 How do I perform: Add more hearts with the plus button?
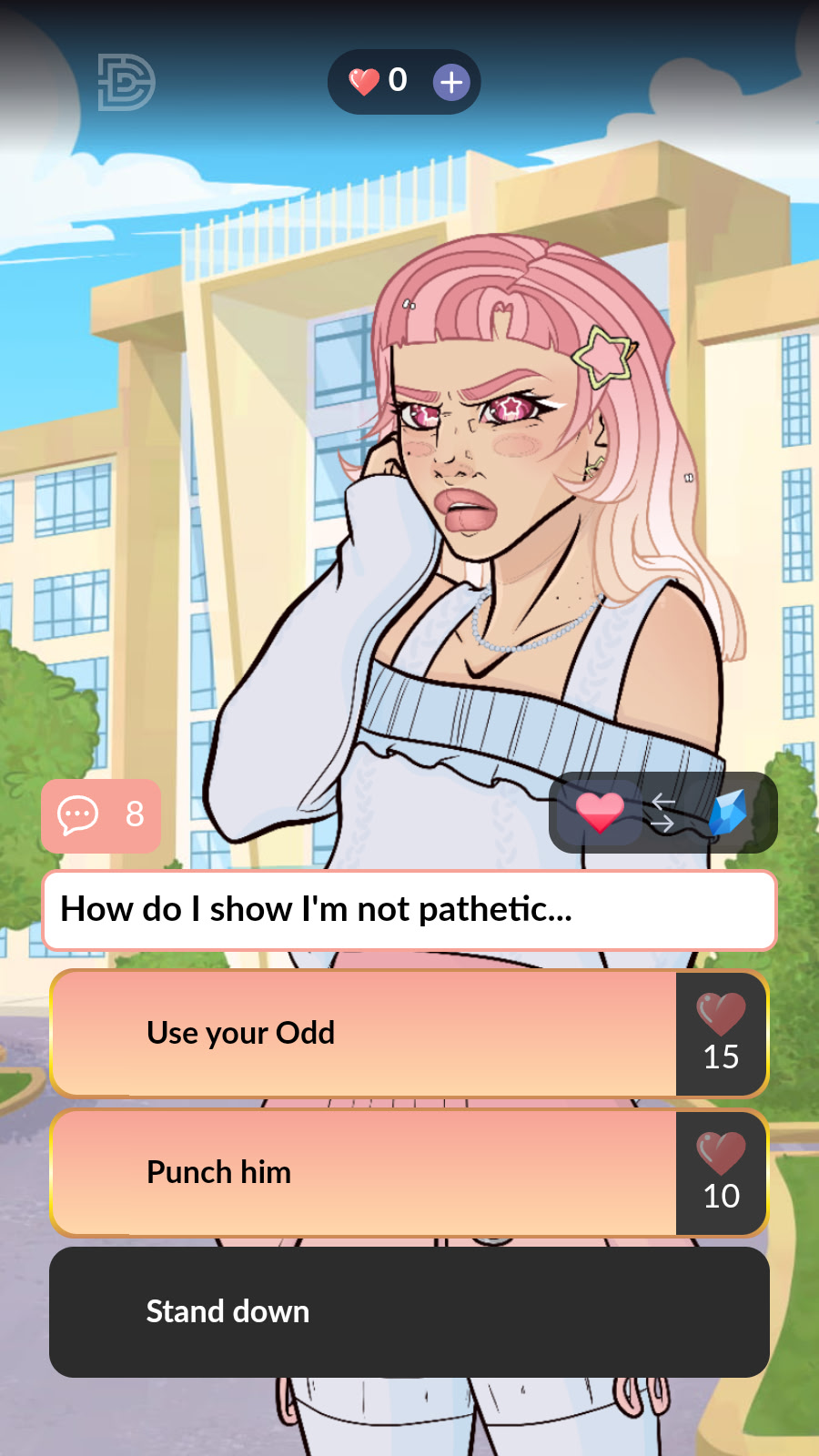point(450,83)
